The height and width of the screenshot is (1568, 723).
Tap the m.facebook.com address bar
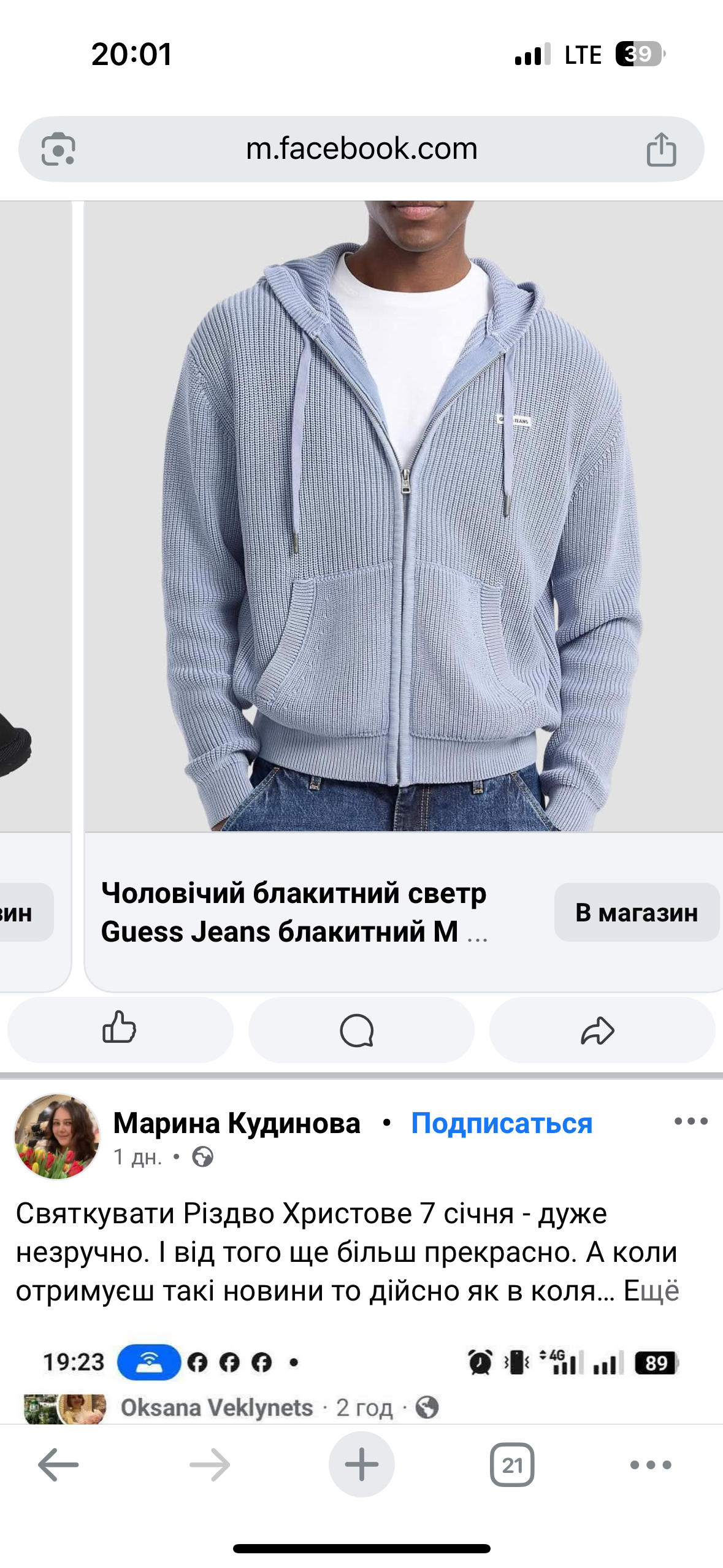click(361, 149)
